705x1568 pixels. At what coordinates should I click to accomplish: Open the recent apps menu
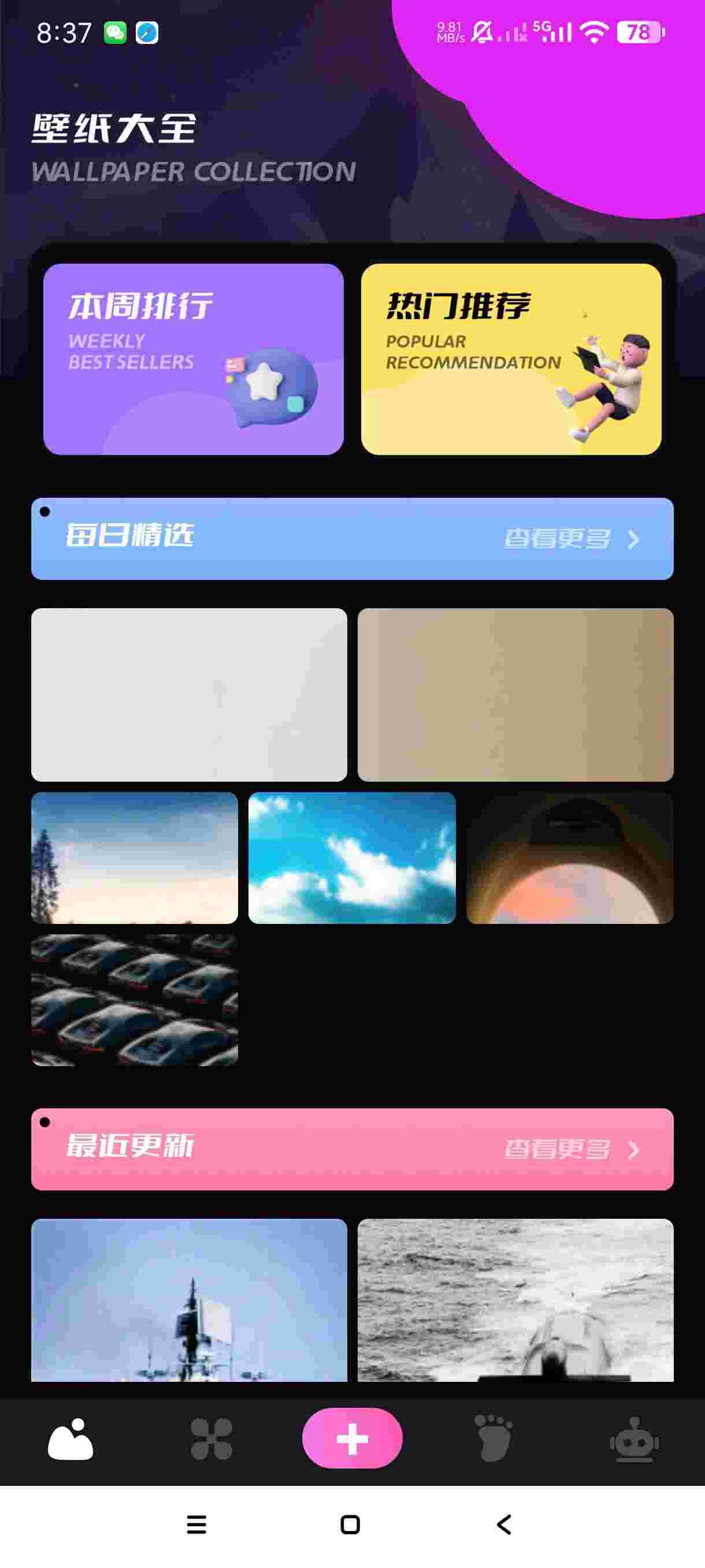click(x=196, y=1524)
